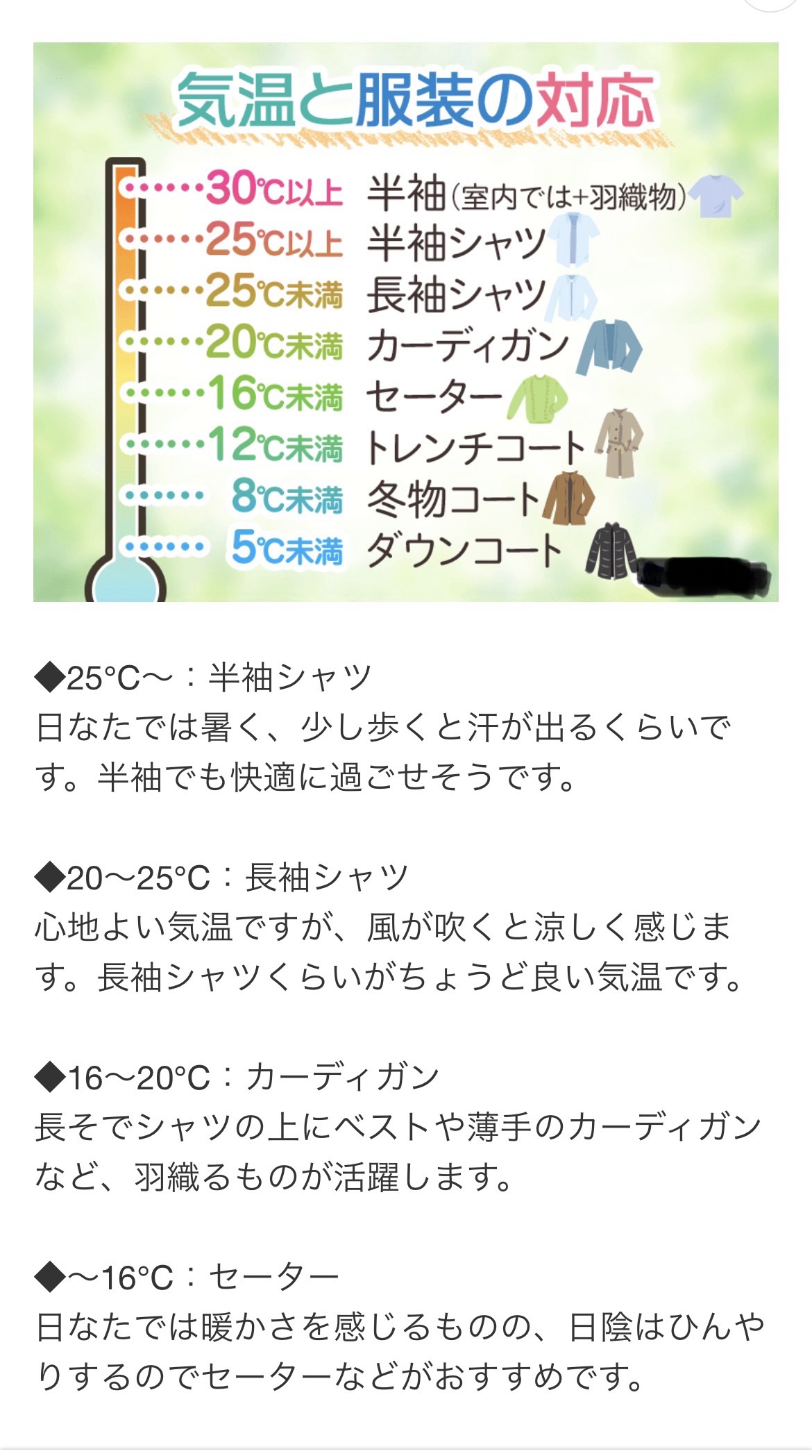
Task: Open the 気温と服装の対応 infographic image
Action: click(405, 321)
